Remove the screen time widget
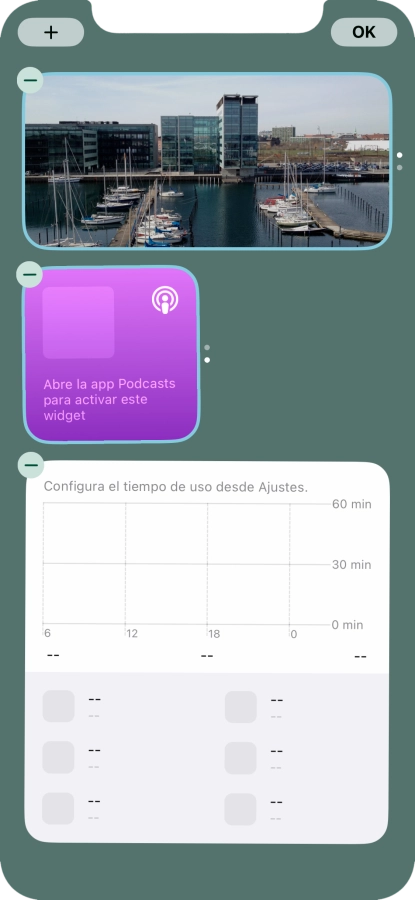 point(30,465)
